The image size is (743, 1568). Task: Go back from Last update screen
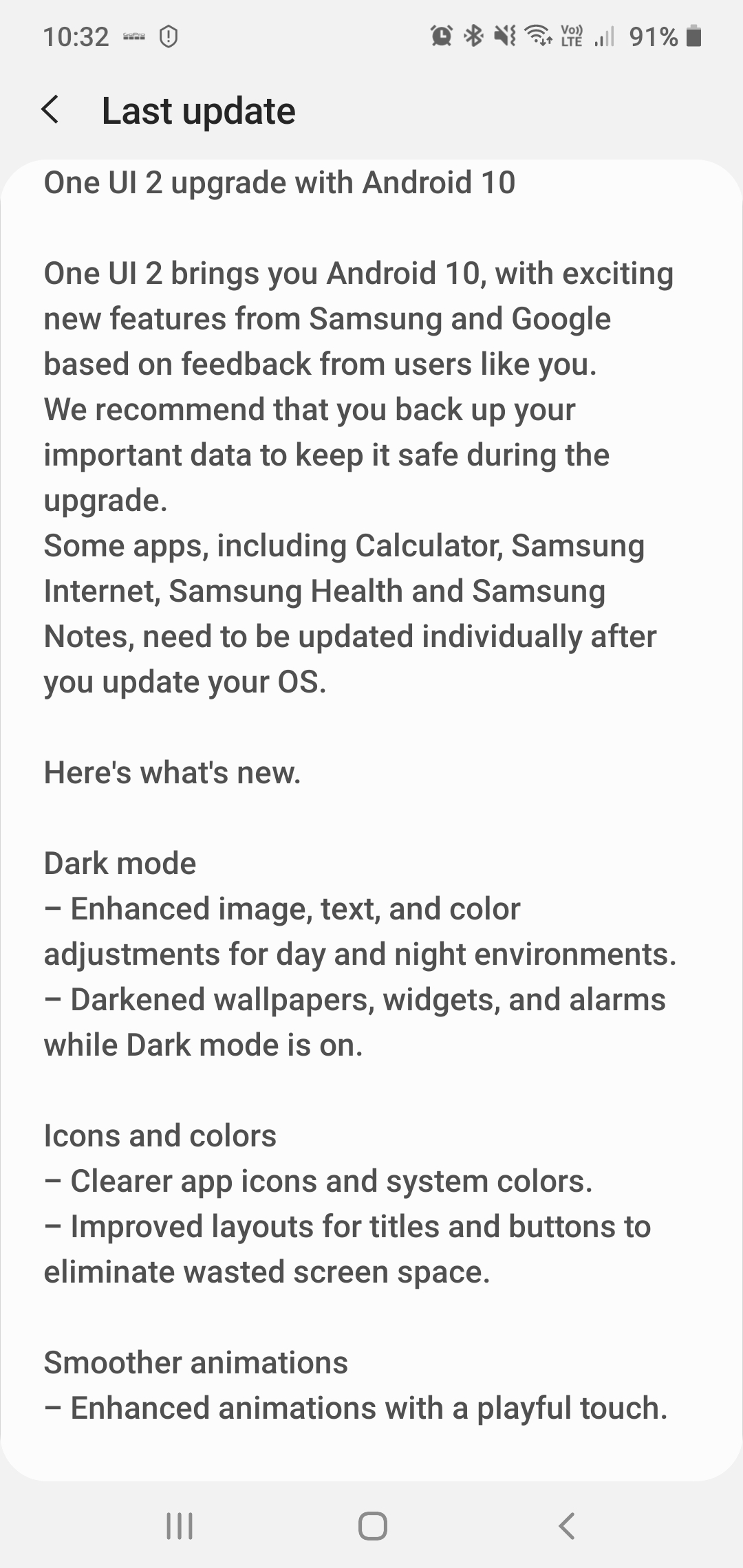tap(50, 110)
